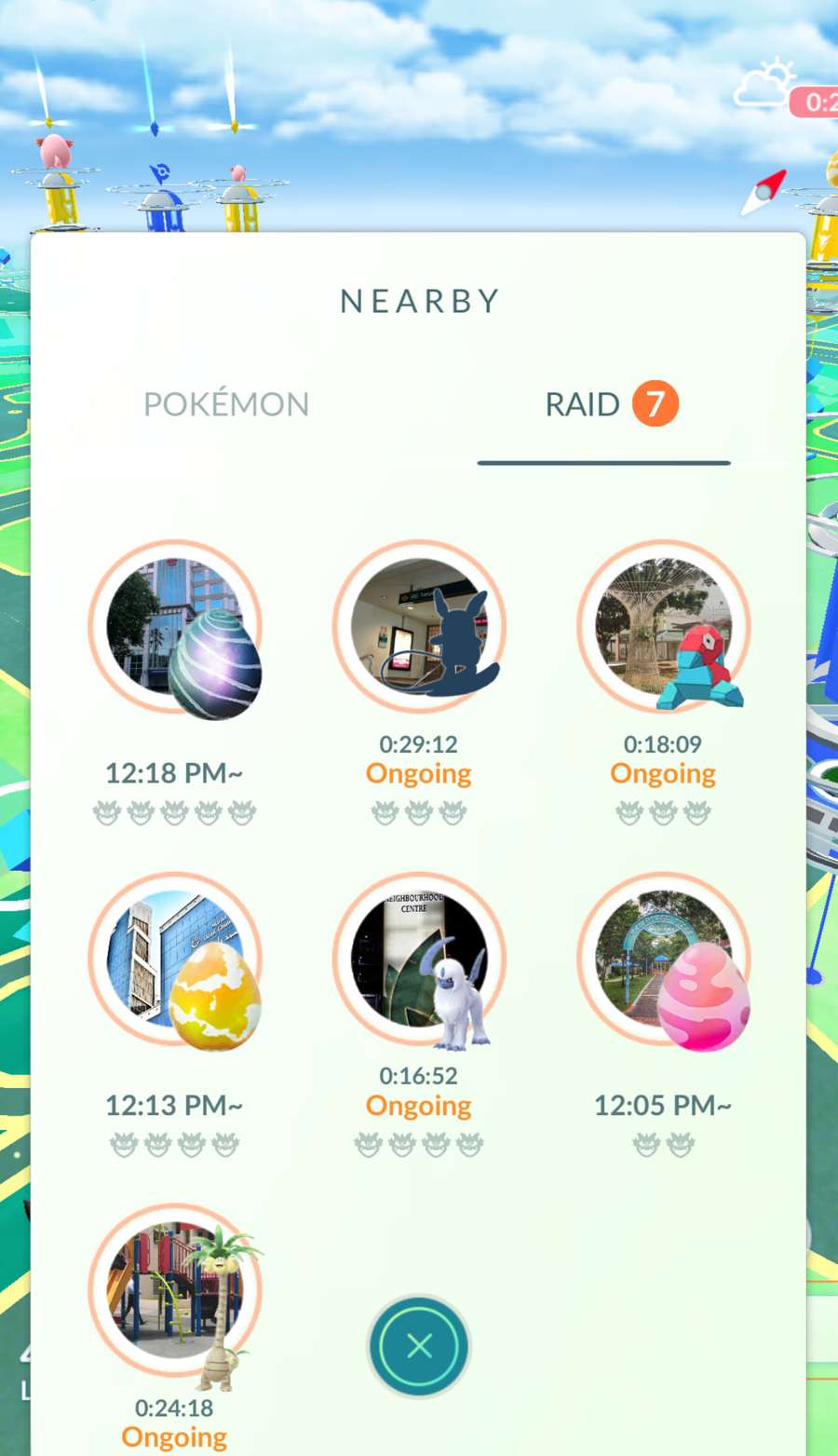The image size is (838, 1456).
Task: View the Exeggutor raid with 0:24:18 left
Action: pyautogui.click(x=175, y=1292)
